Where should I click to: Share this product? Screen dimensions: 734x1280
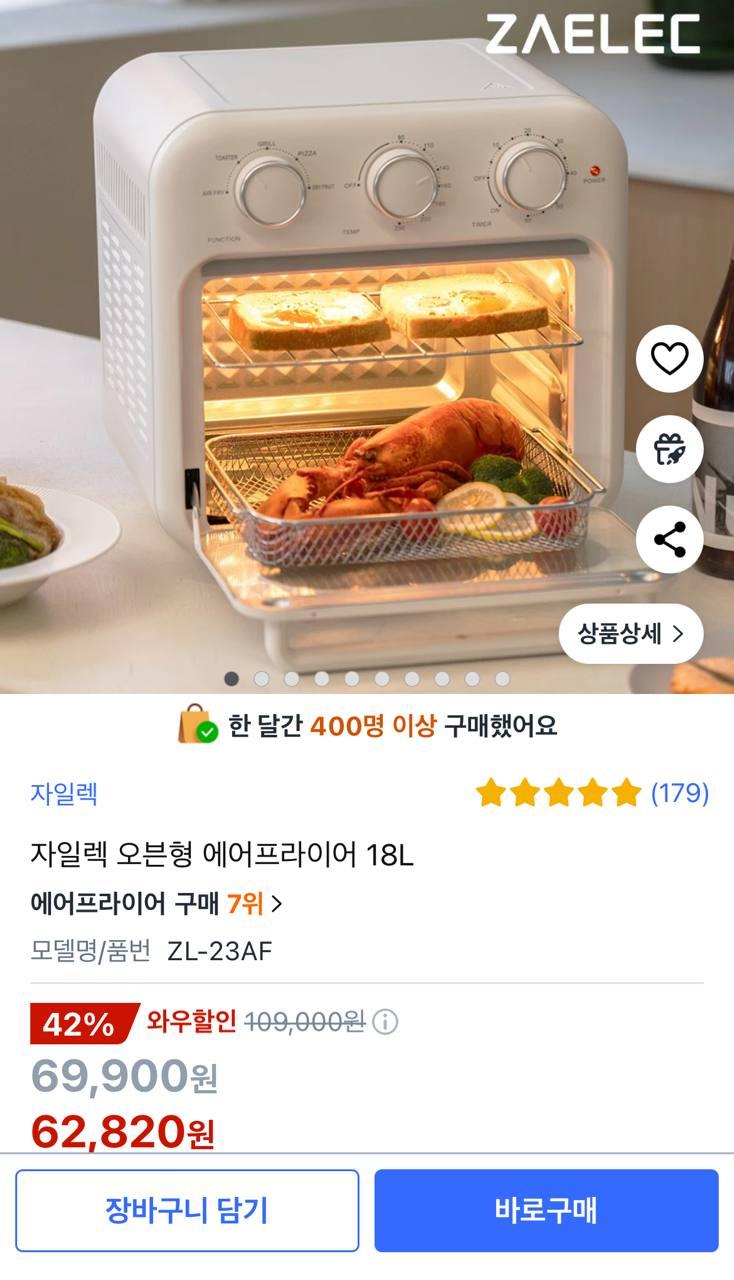[669, 540]
